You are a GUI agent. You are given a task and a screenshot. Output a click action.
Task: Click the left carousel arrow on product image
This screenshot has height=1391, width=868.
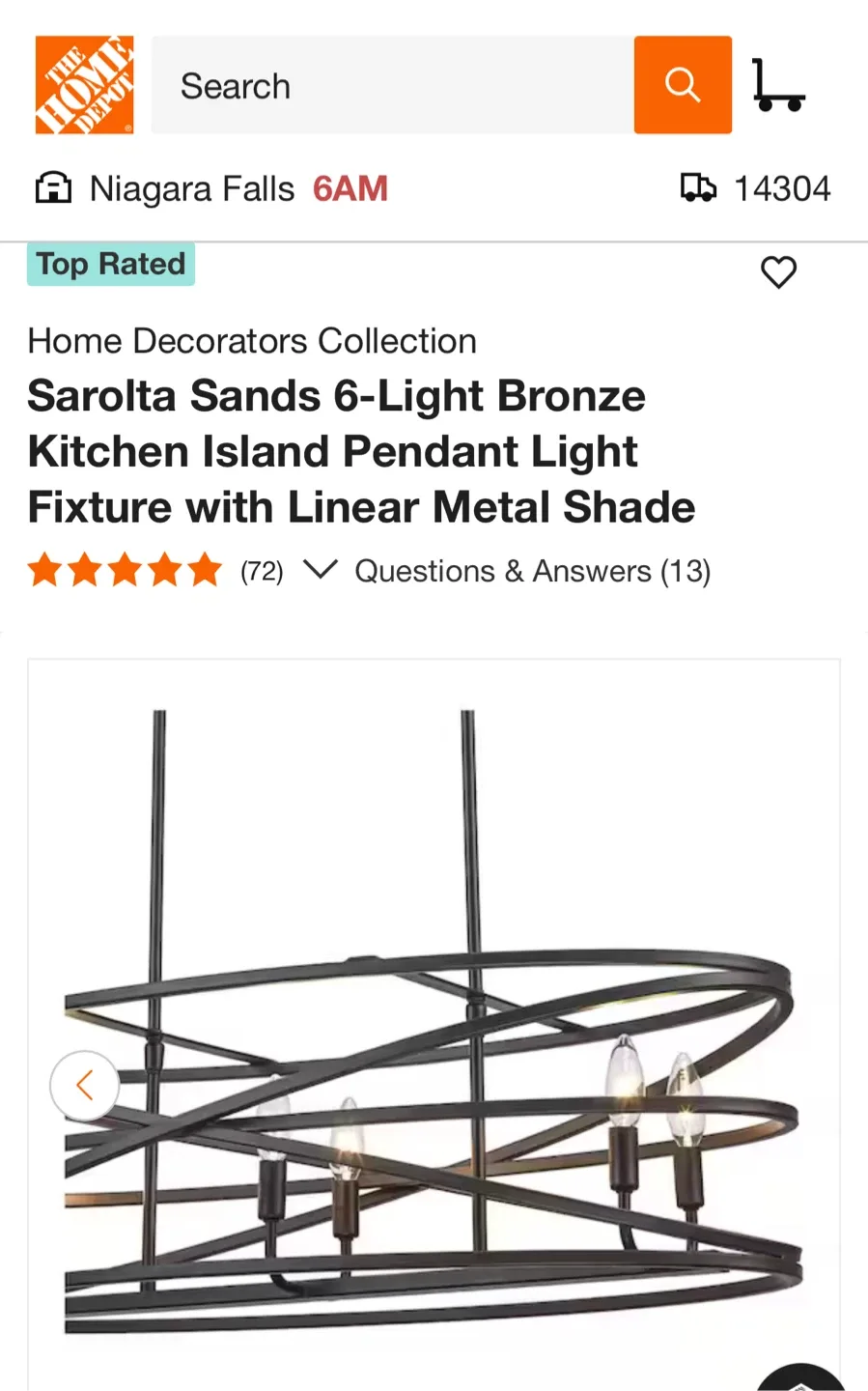(x=84, y=1085)
